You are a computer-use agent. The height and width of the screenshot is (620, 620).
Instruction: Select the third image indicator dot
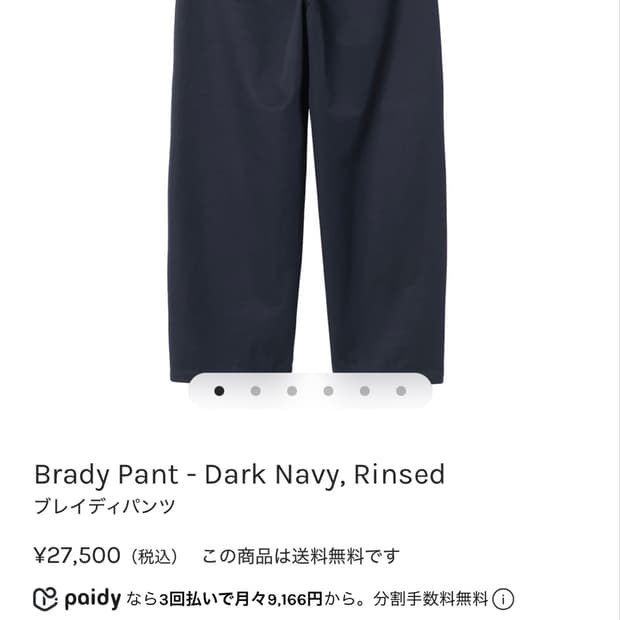pyautogui.click(x=292, y=391)
